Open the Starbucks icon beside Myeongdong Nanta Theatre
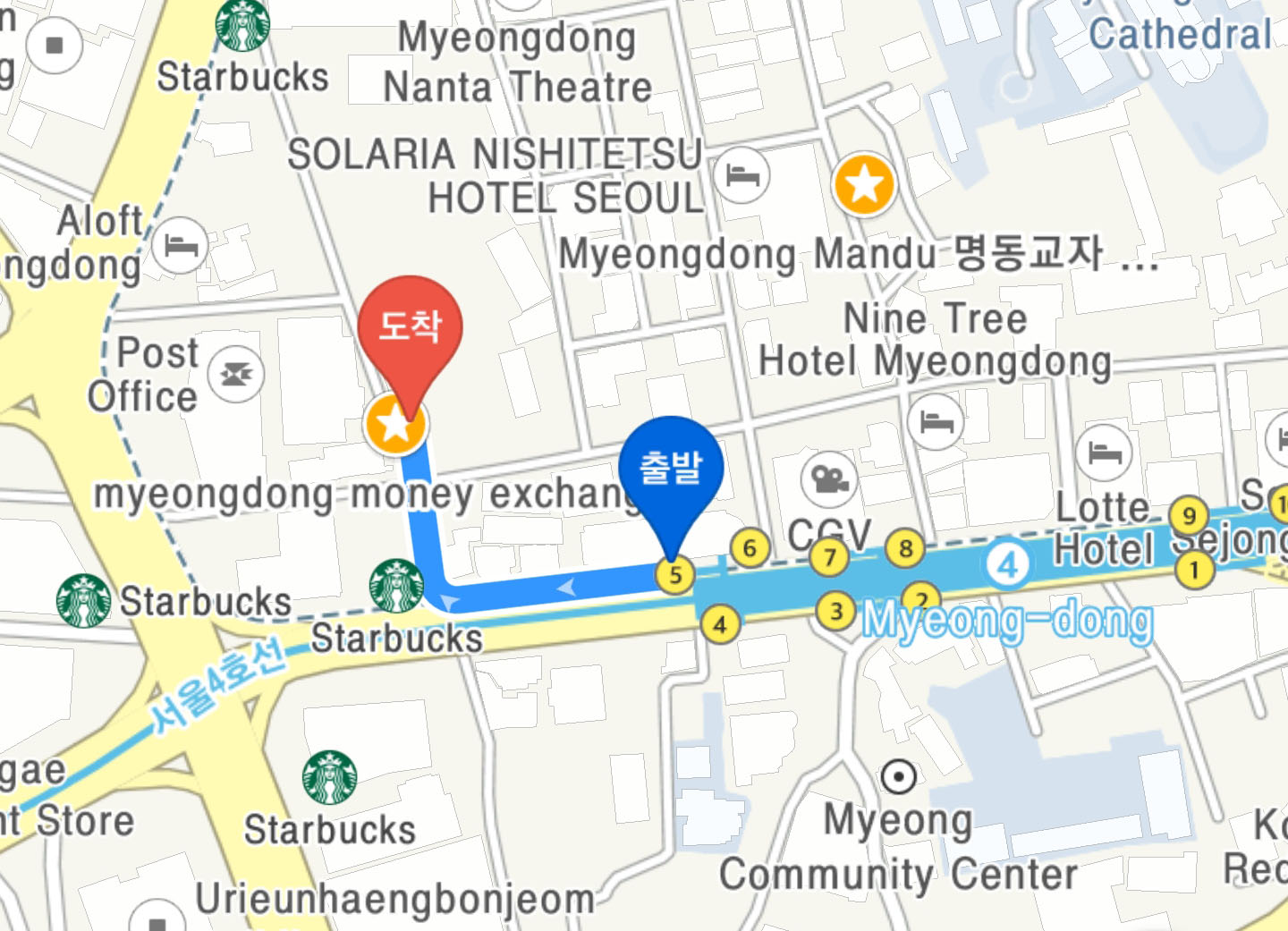Screen dimensions: 1288x931 (242, 25)
